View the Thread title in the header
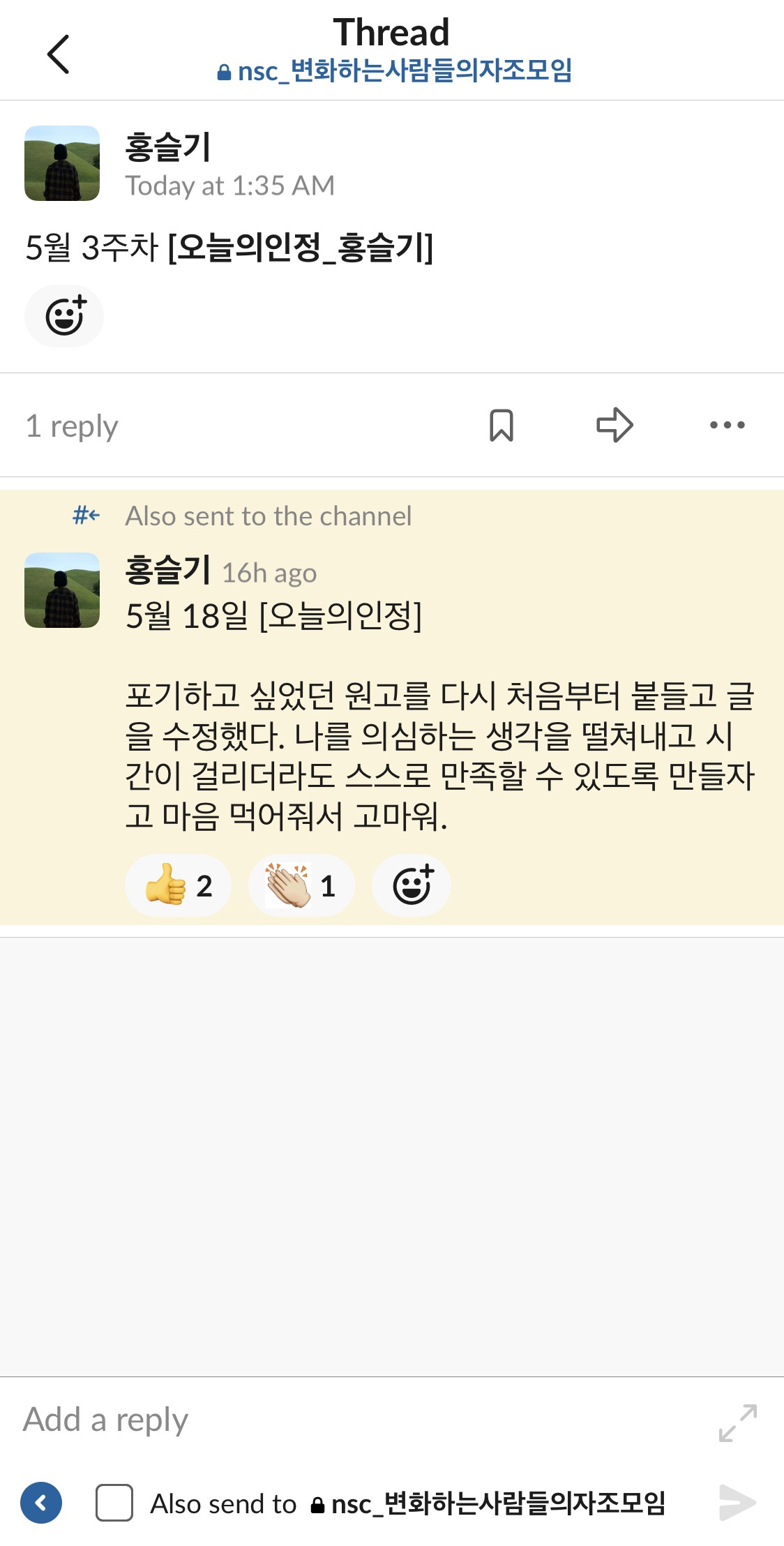Viewport: 784px width, 1546px height. point(392,31)
